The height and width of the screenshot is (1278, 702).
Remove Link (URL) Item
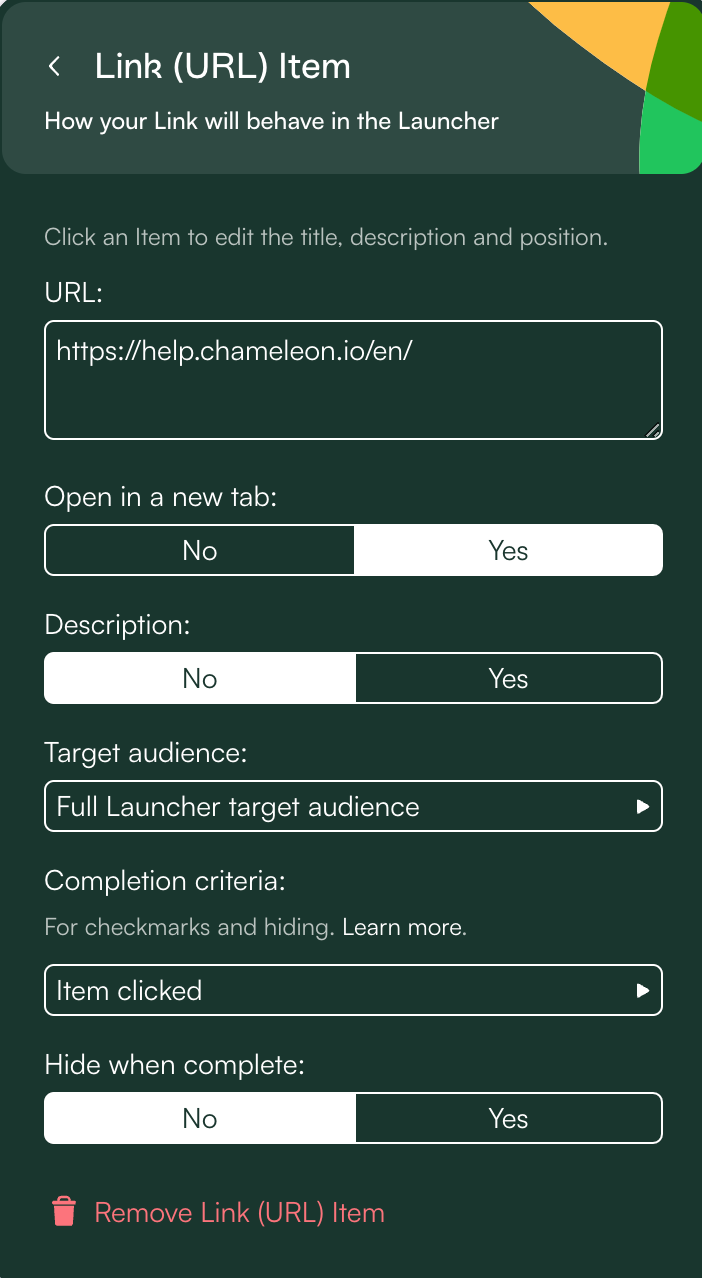(x=239, y=1213)
